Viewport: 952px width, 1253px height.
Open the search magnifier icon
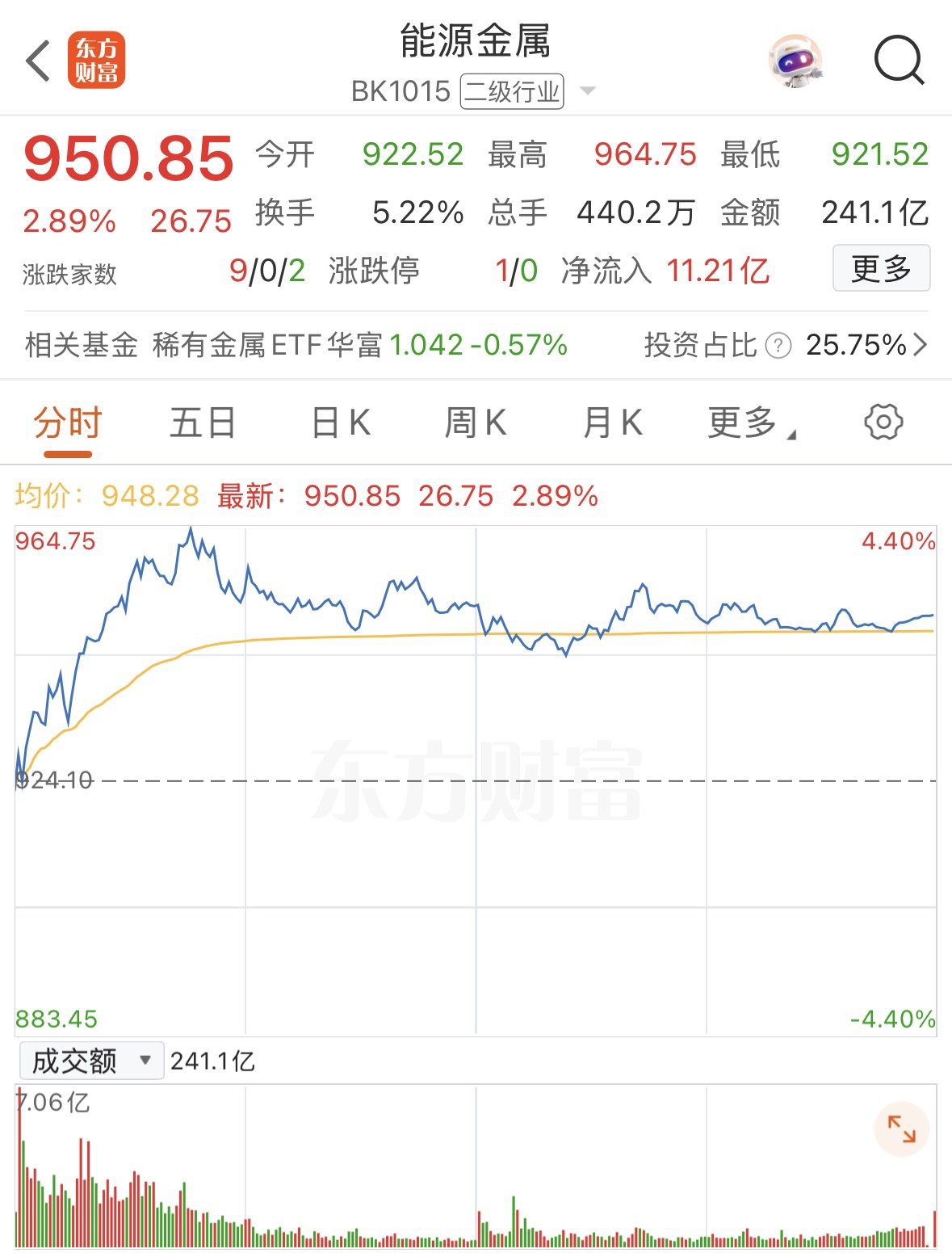click(x=899, y=60)
